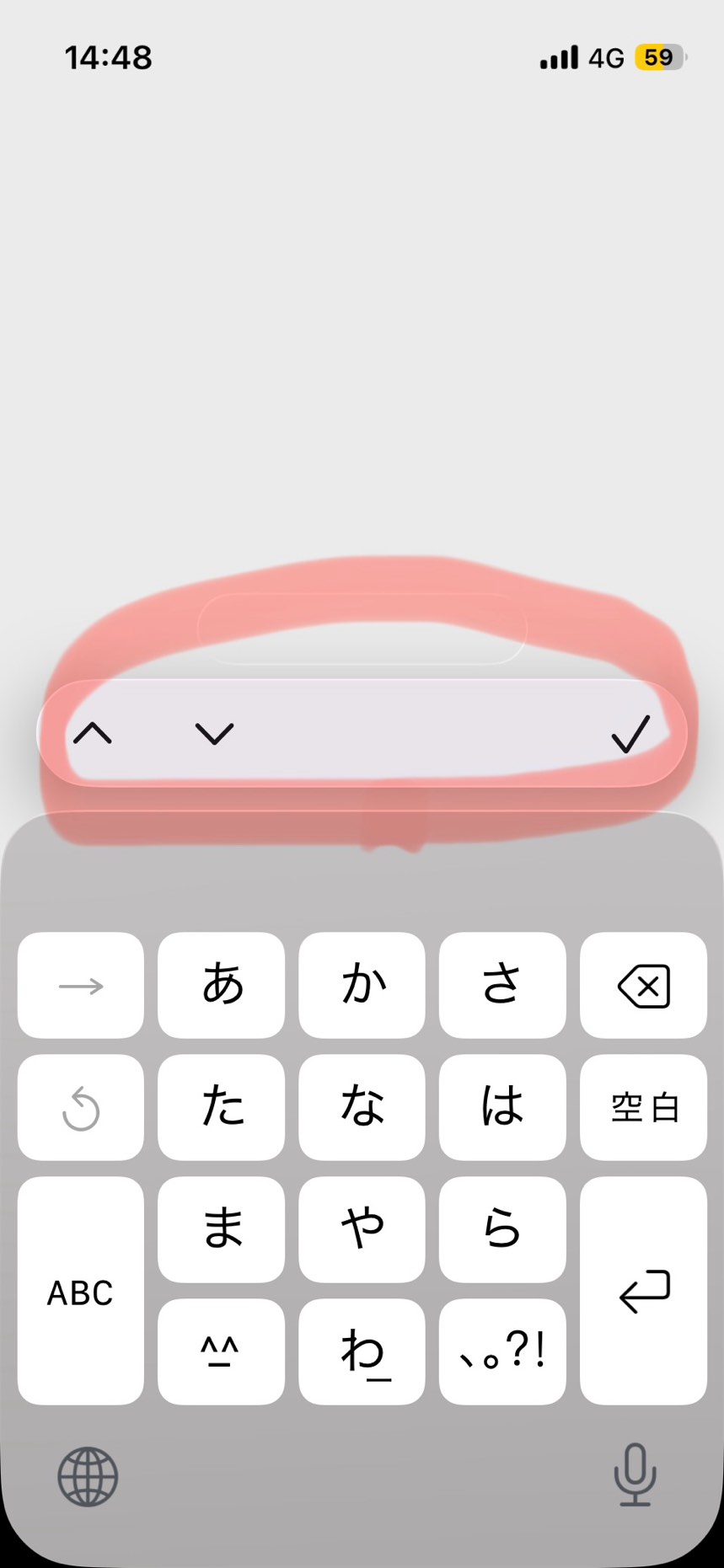Tap the わ key
The height and width of the screenshot is (1568, 724).
tap(362, 1351)
